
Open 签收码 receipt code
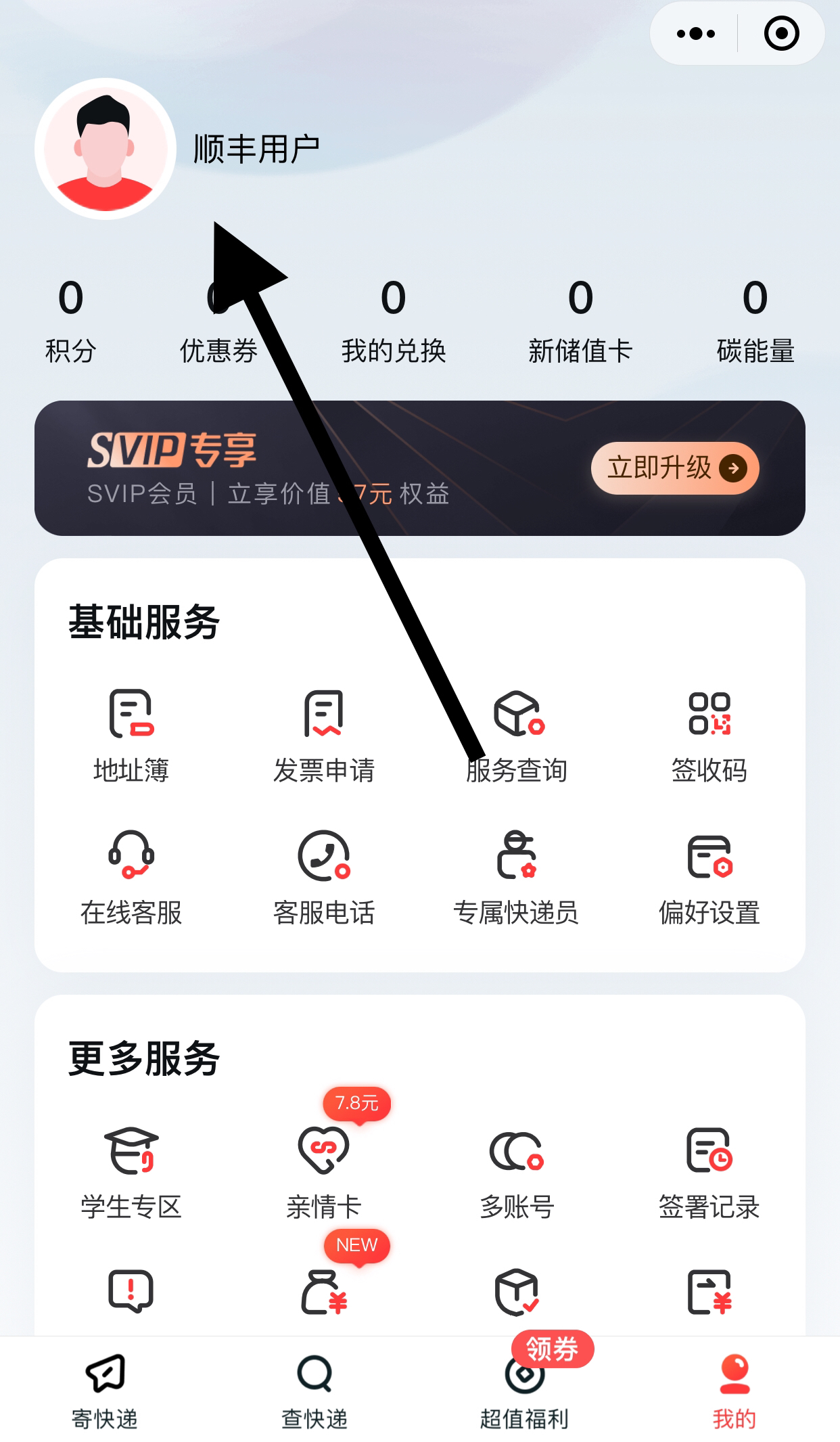(709, 735)
